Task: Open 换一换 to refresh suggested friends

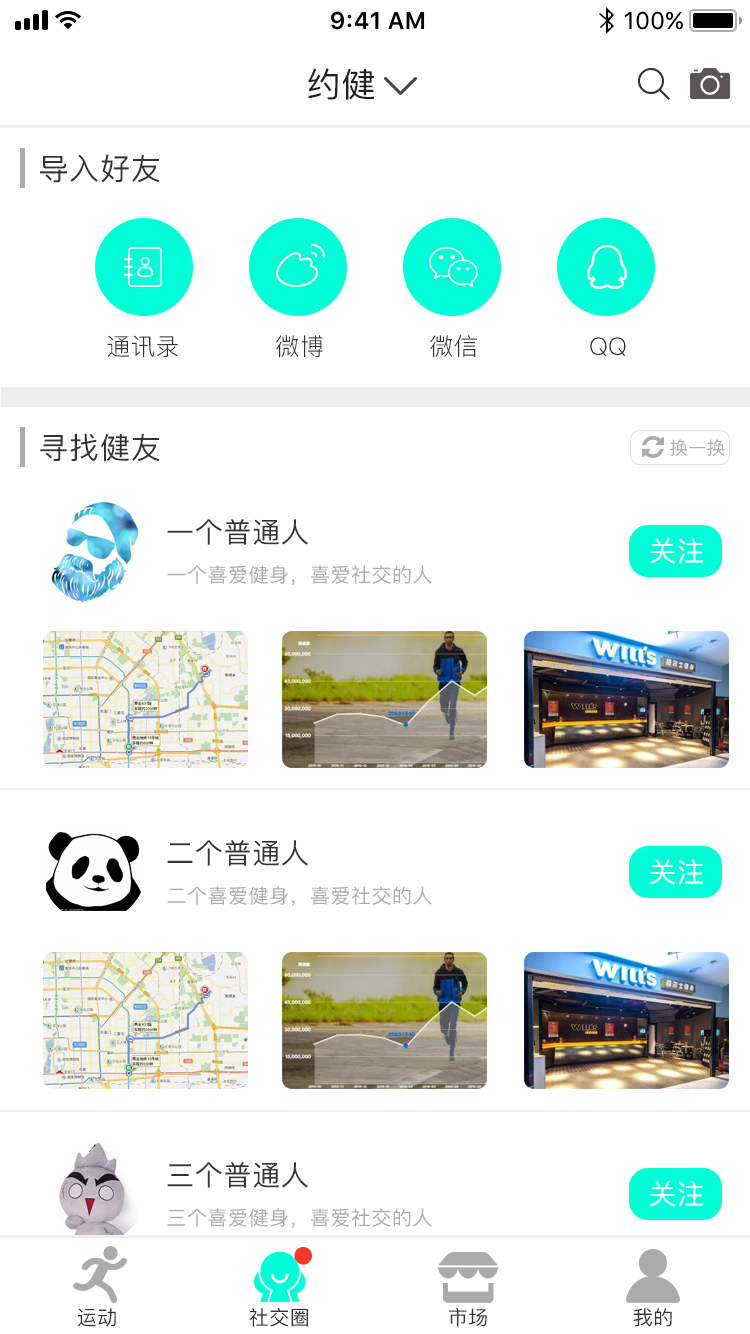Action: 680,447
